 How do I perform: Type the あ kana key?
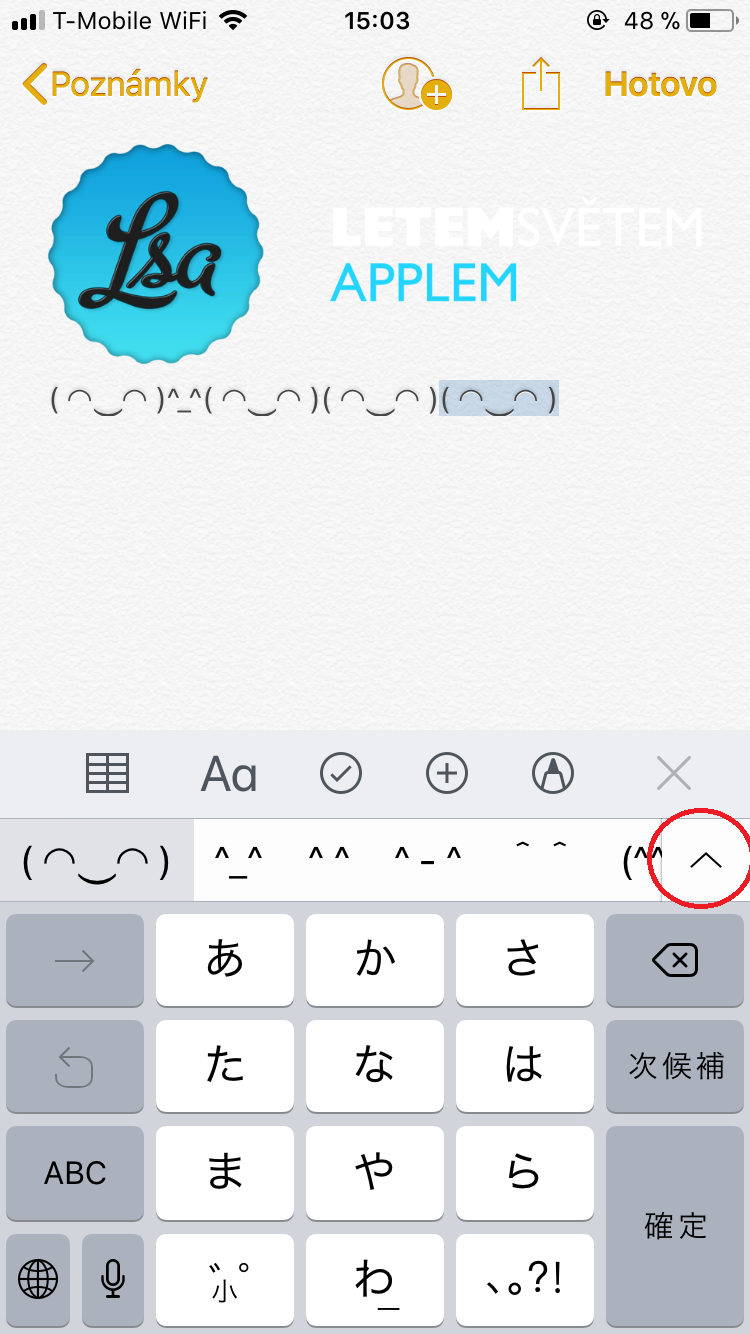click(x=225, y=961)
